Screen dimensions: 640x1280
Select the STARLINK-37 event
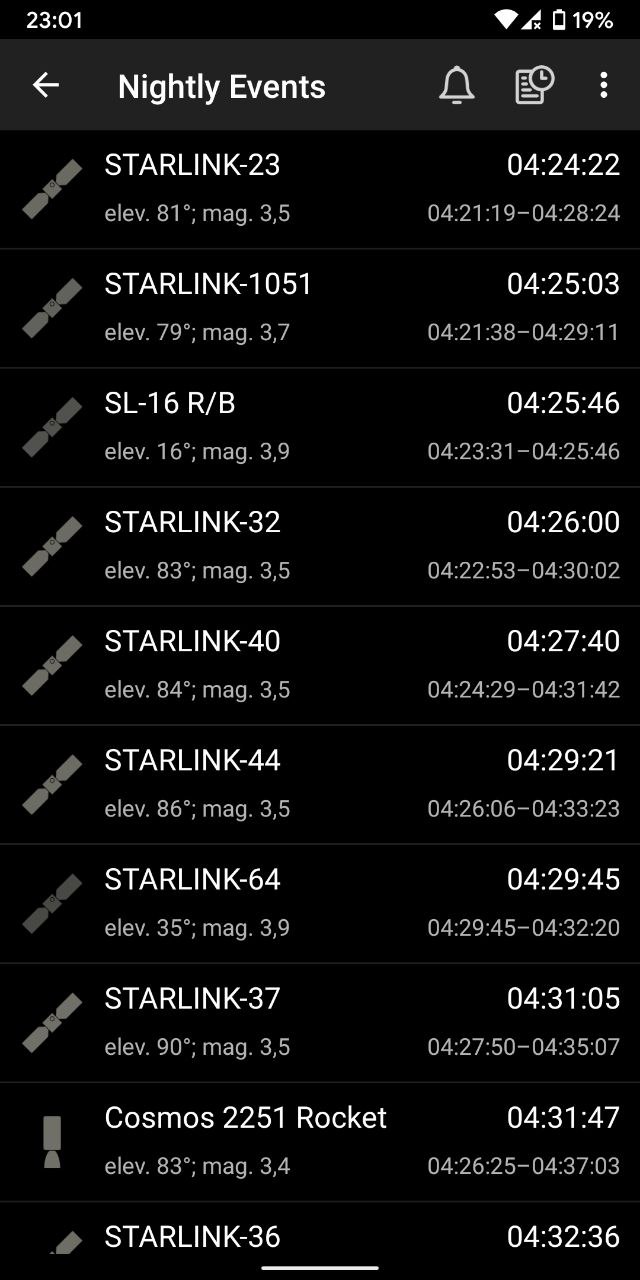[x=320, y=1022]
